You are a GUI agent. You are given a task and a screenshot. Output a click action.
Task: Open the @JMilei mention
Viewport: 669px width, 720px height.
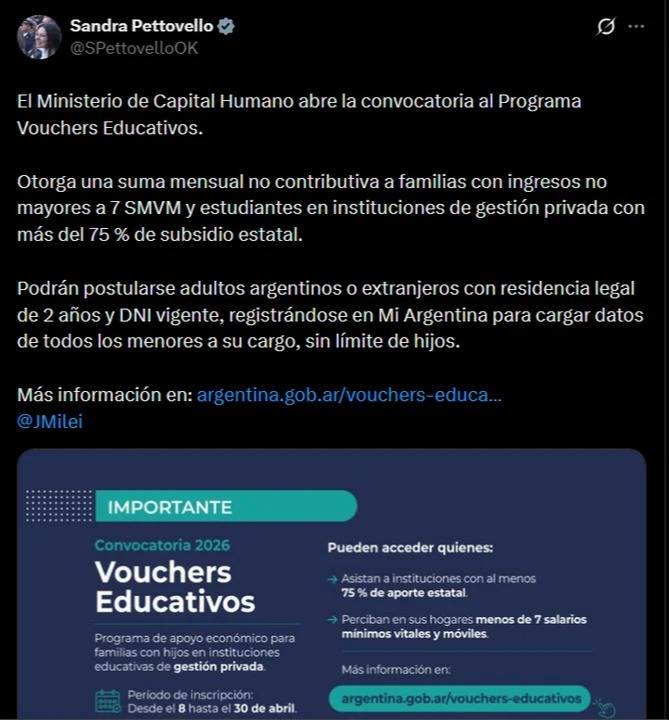[x=50, y=420]
